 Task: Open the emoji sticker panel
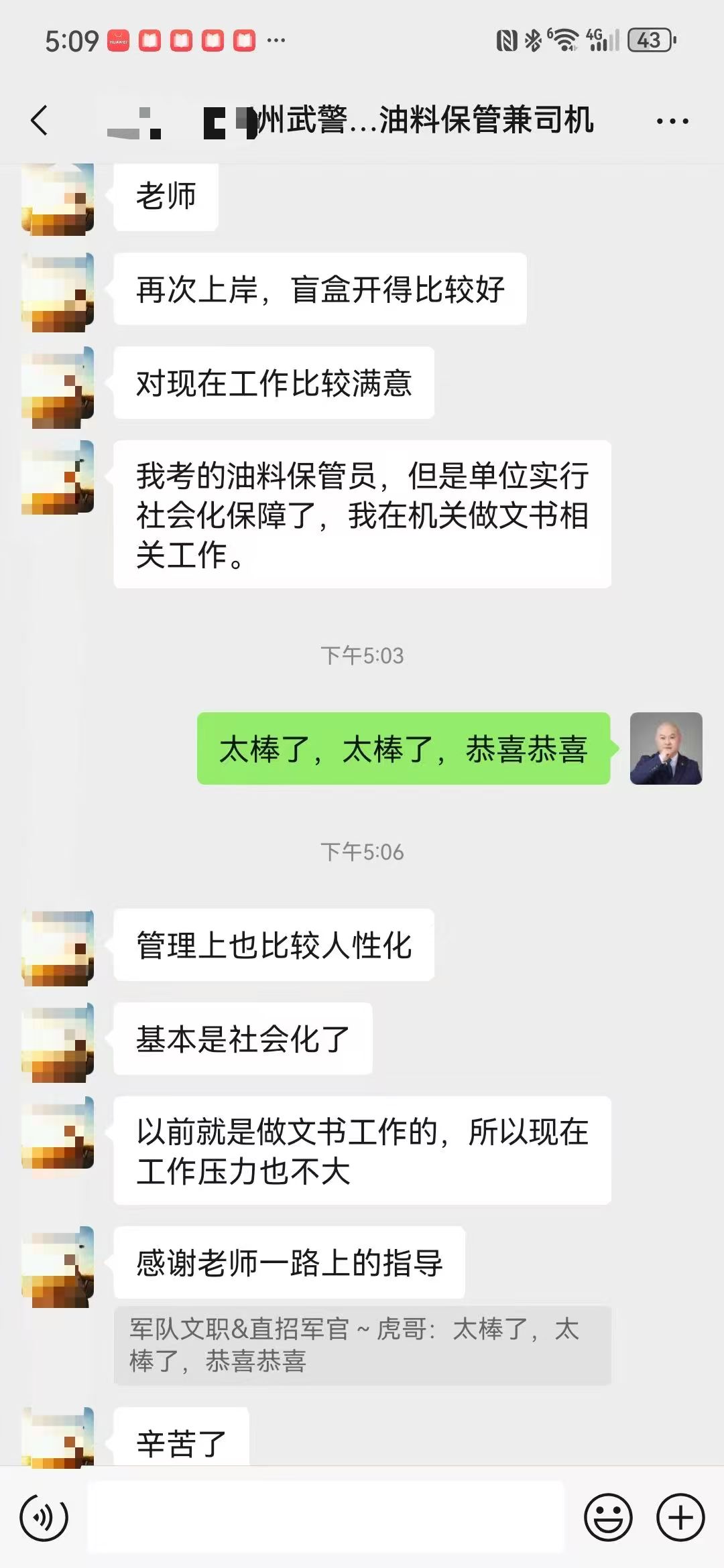coord(608,1518)
